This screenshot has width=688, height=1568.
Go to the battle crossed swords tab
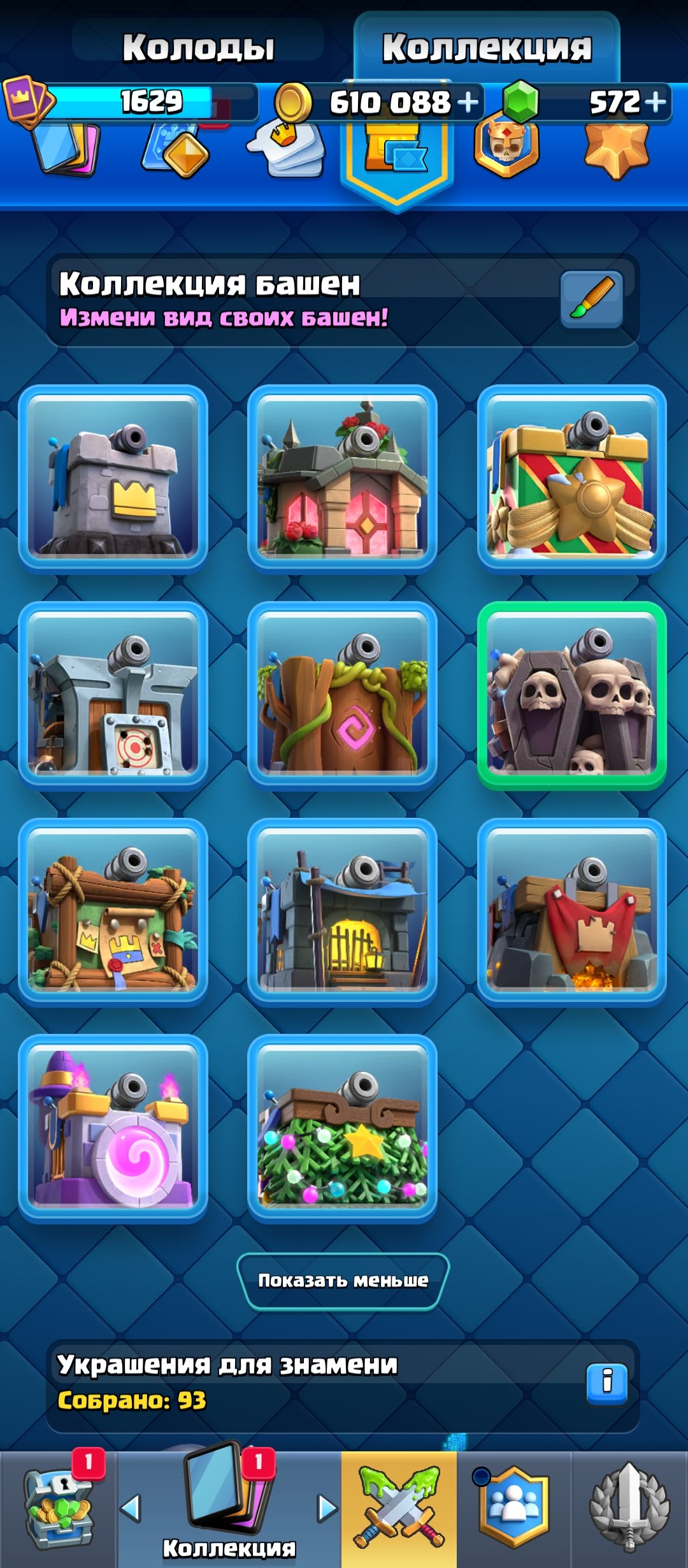pos(399,1508)
